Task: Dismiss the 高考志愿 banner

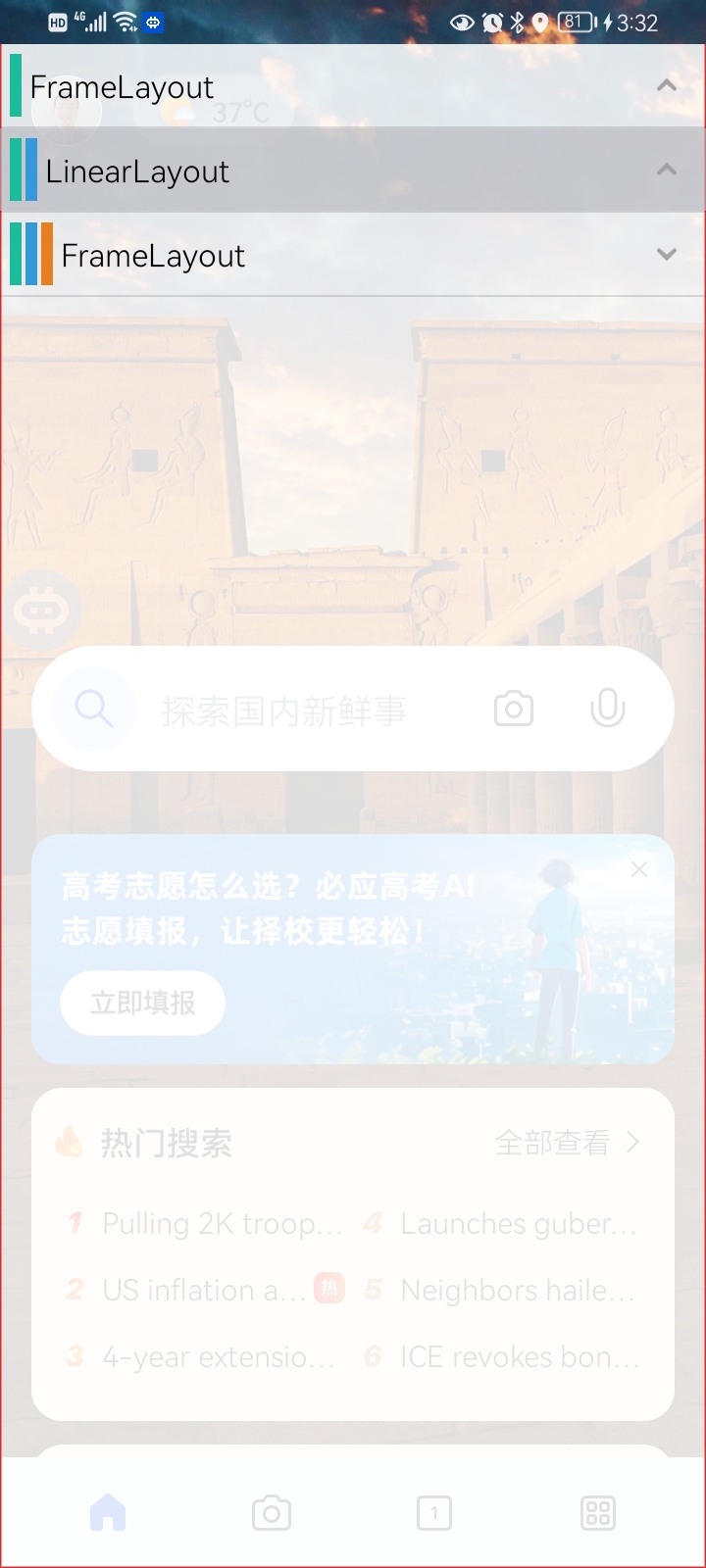Action: (639, 869)
